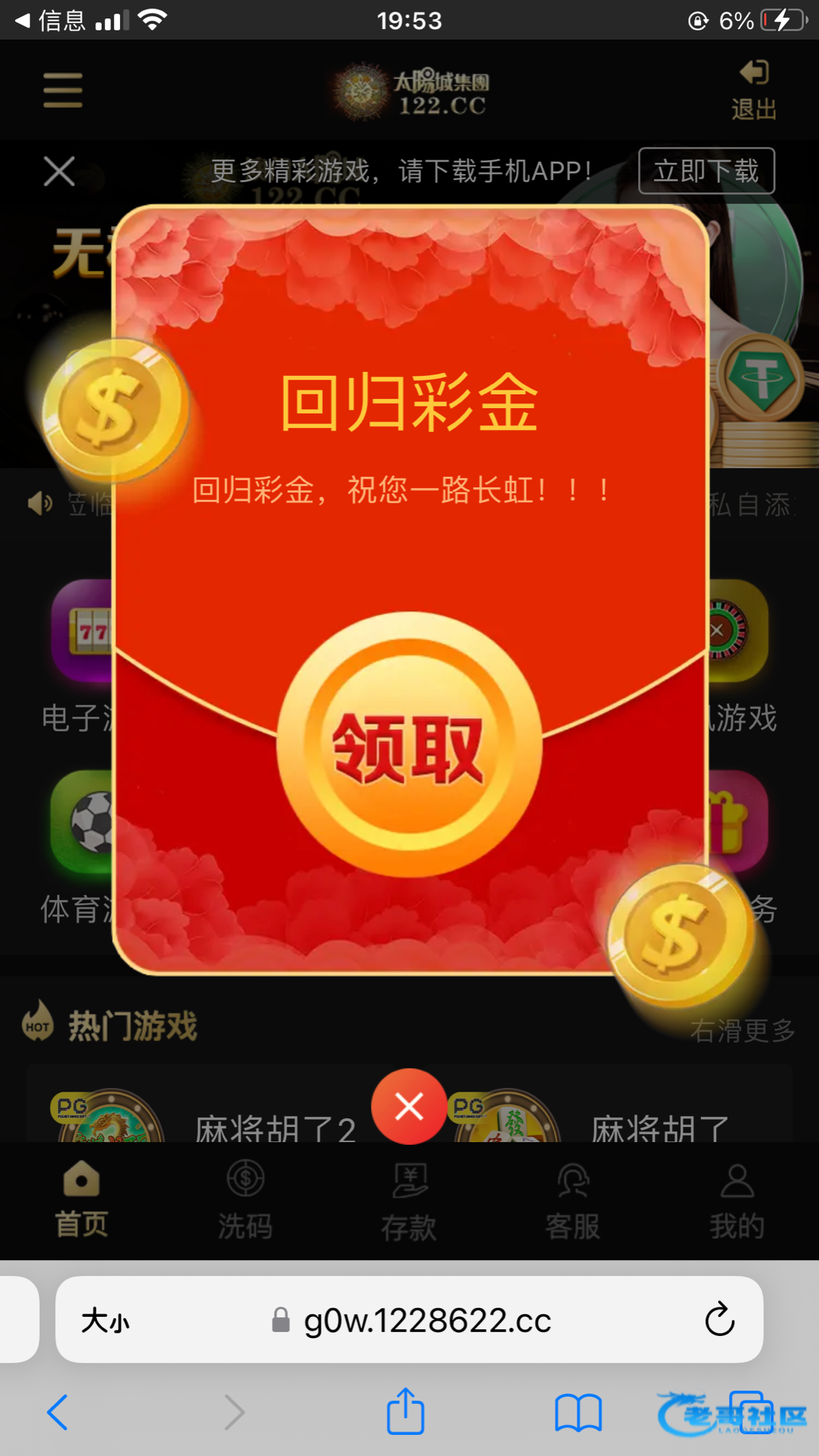Tap the address bar URL
This screenshot has height=1456, width=819.
coord(427,1320)
